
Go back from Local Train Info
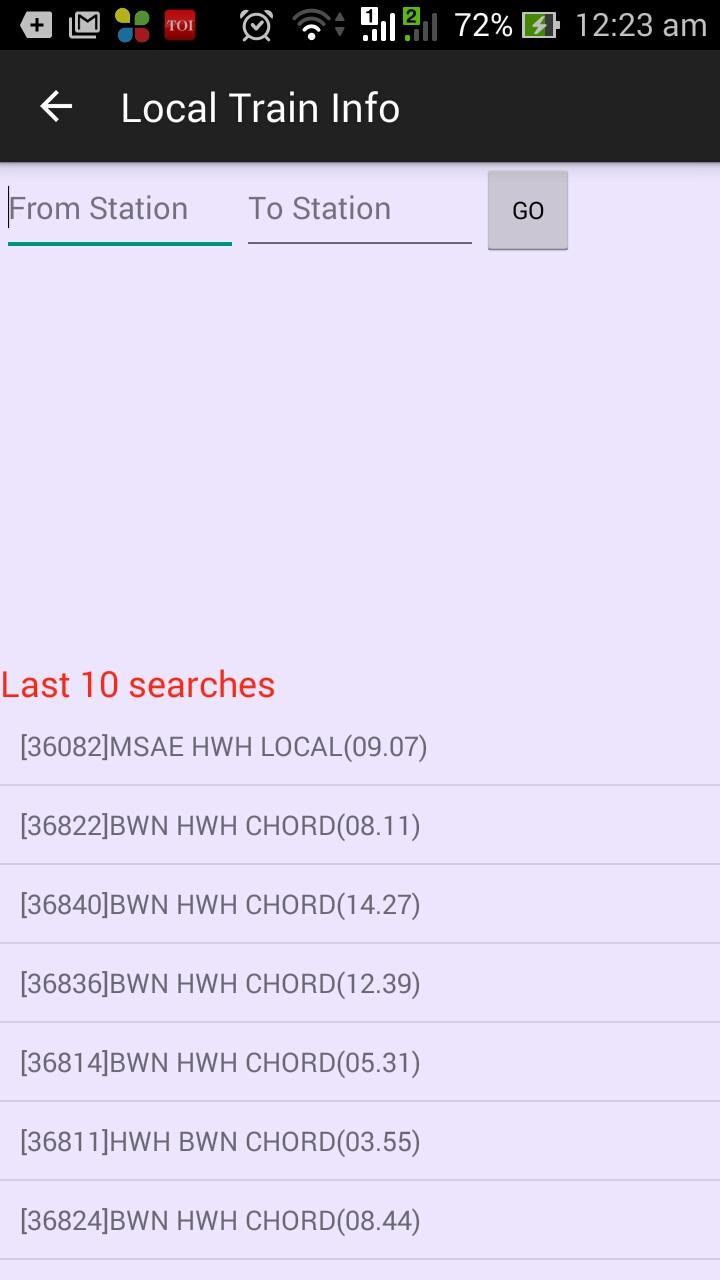(56, 107)
